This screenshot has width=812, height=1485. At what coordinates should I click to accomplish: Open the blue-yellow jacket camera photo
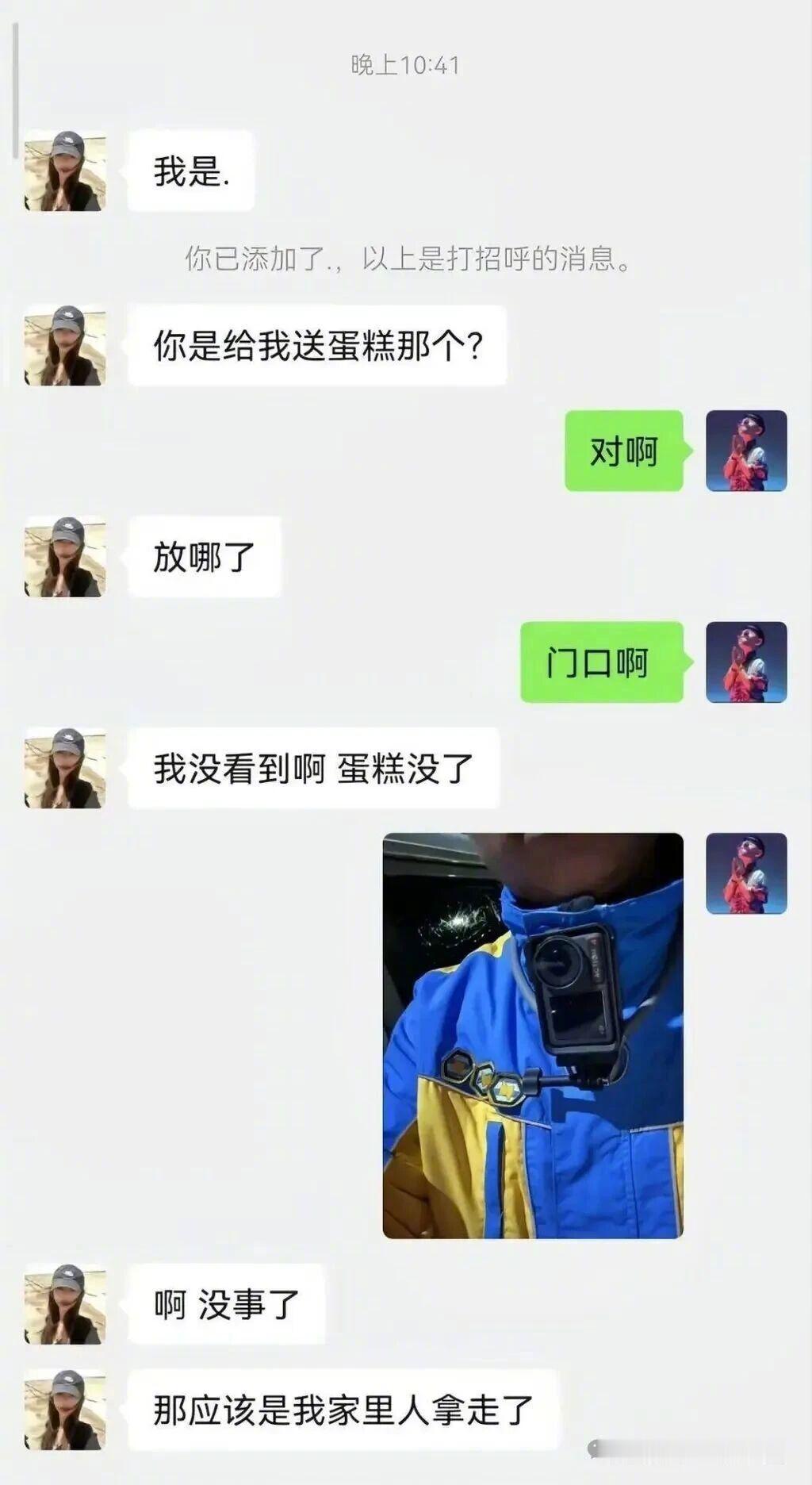click(x=531, y=1031)
